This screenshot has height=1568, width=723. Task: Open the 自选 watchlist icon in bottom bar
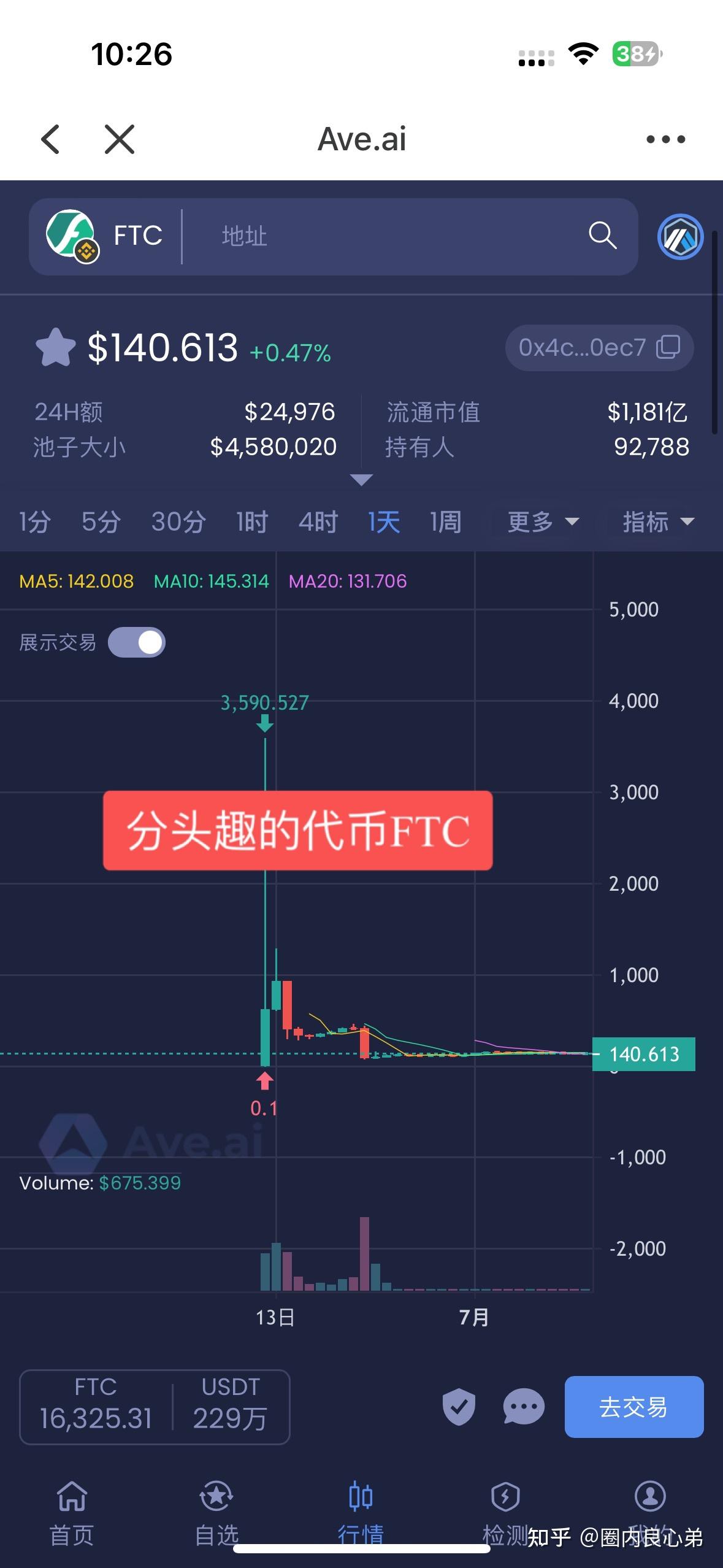point(216,1497)
